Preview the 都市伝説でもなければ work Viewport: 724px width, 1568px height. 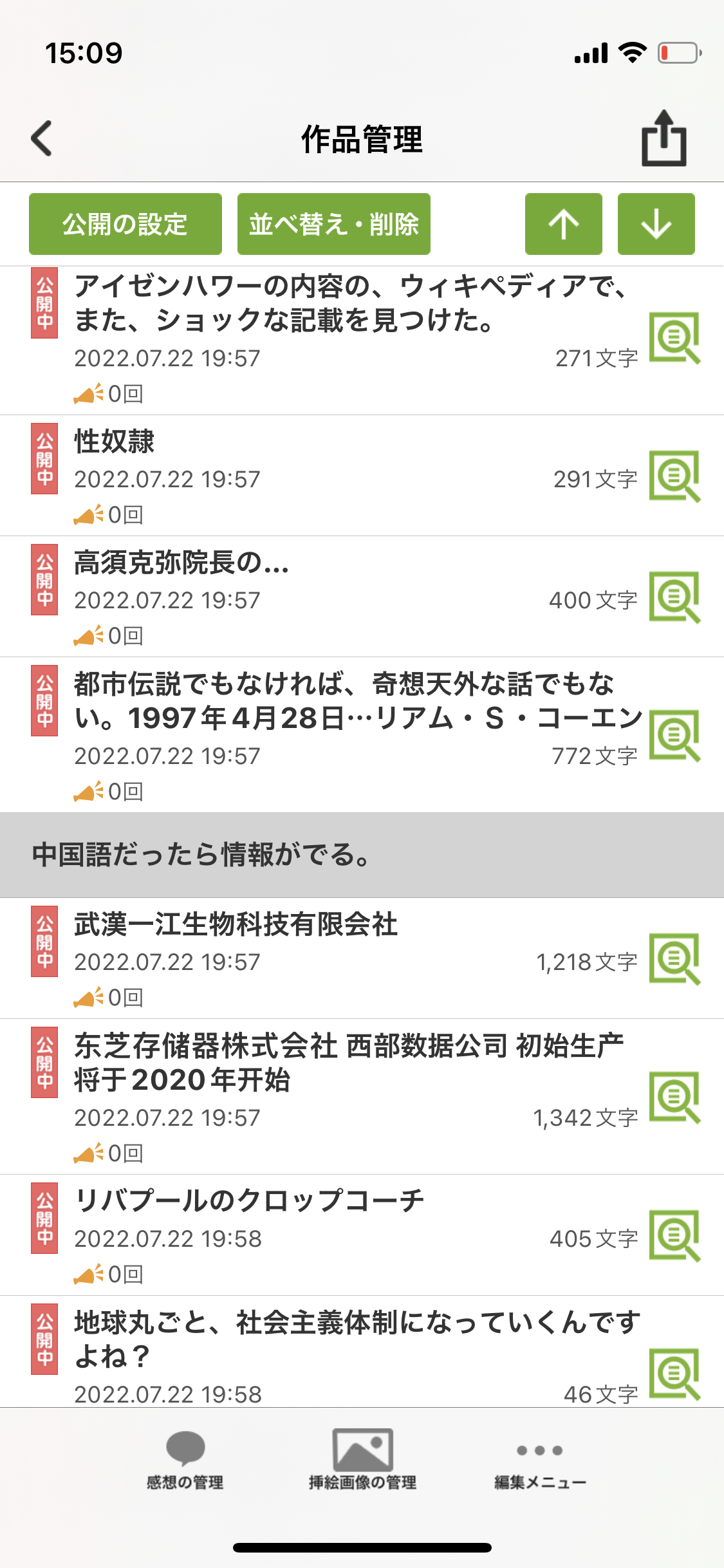pyautogui.click(x=674, y=736)
